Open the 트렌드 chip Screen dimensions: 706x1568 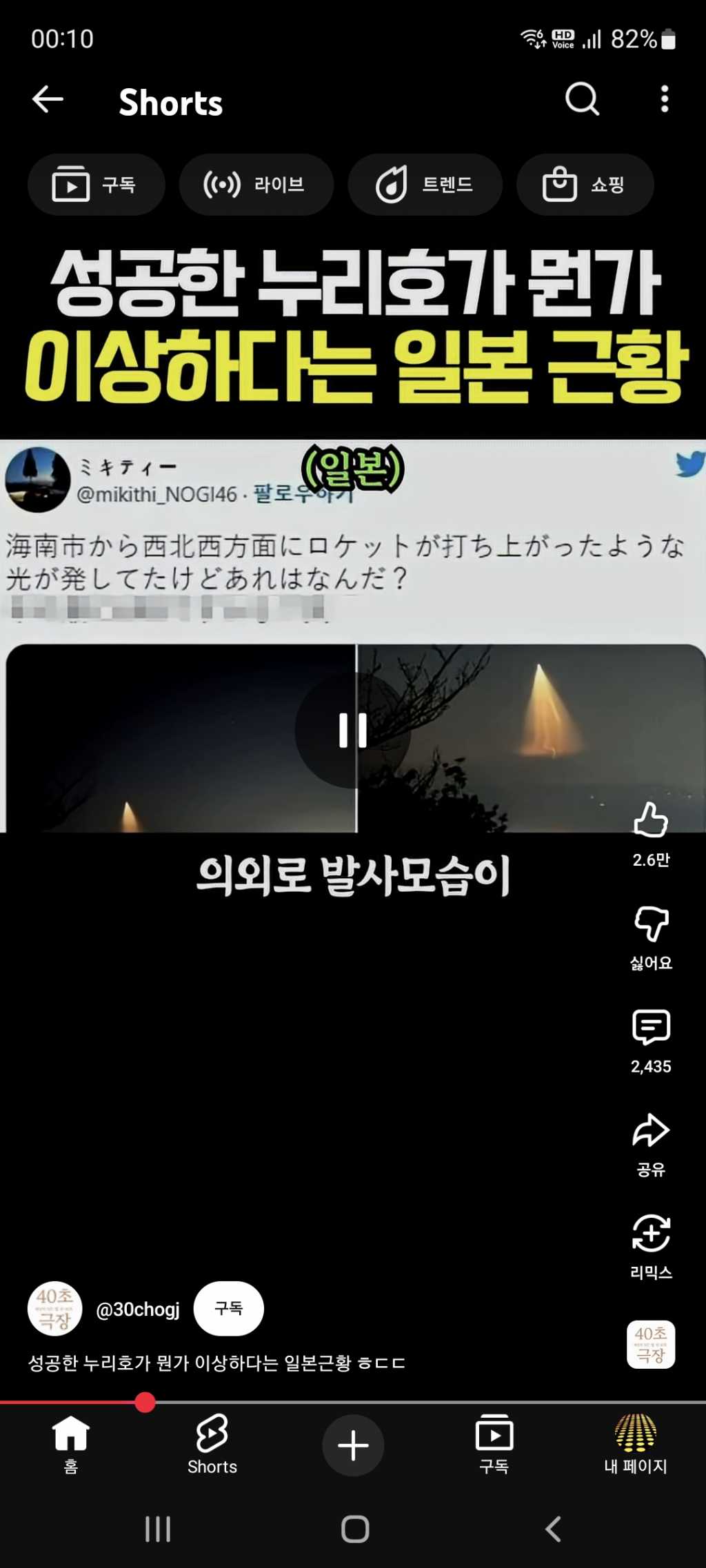click(x=425, y=185)
